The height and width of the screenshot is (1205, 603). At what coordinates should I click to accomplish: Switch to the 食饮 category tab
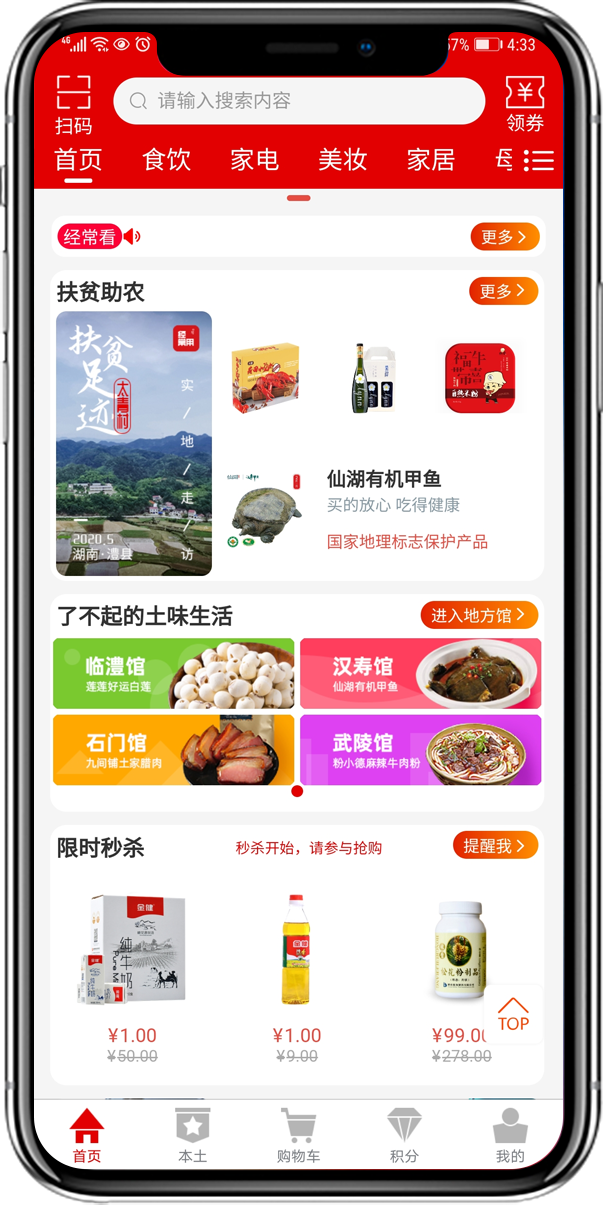pos(166,160)
